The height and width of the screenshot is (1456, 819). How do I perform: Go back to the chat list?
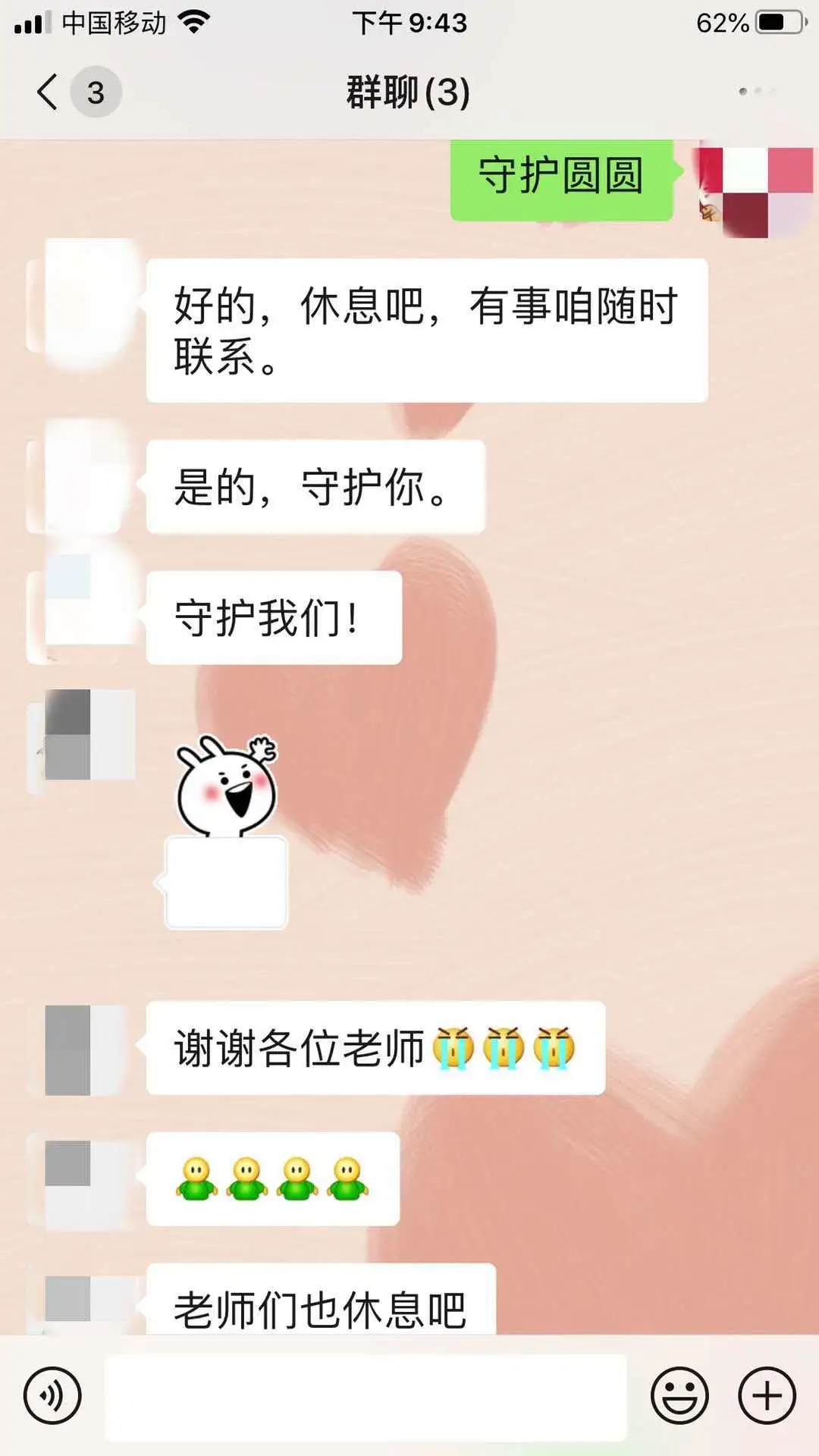(47, 93)
